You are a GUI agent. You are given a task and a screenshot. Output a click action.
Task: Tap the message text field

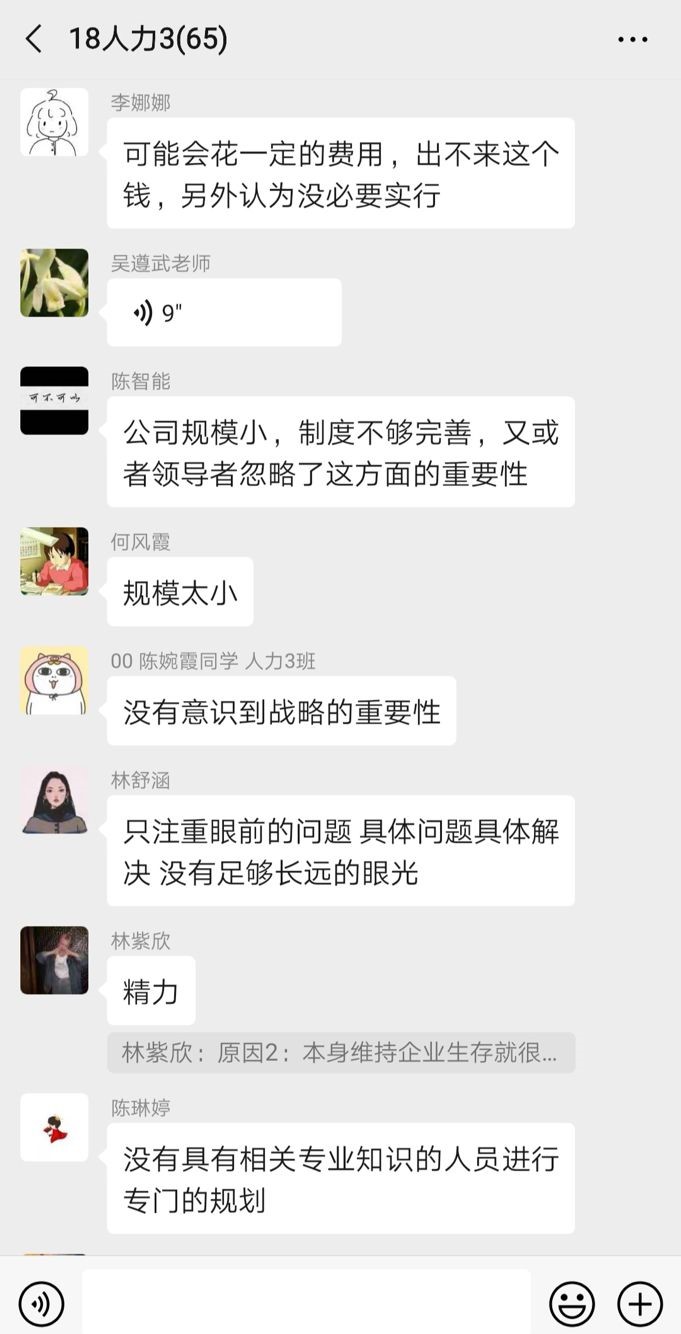[x=305, y=1302]
